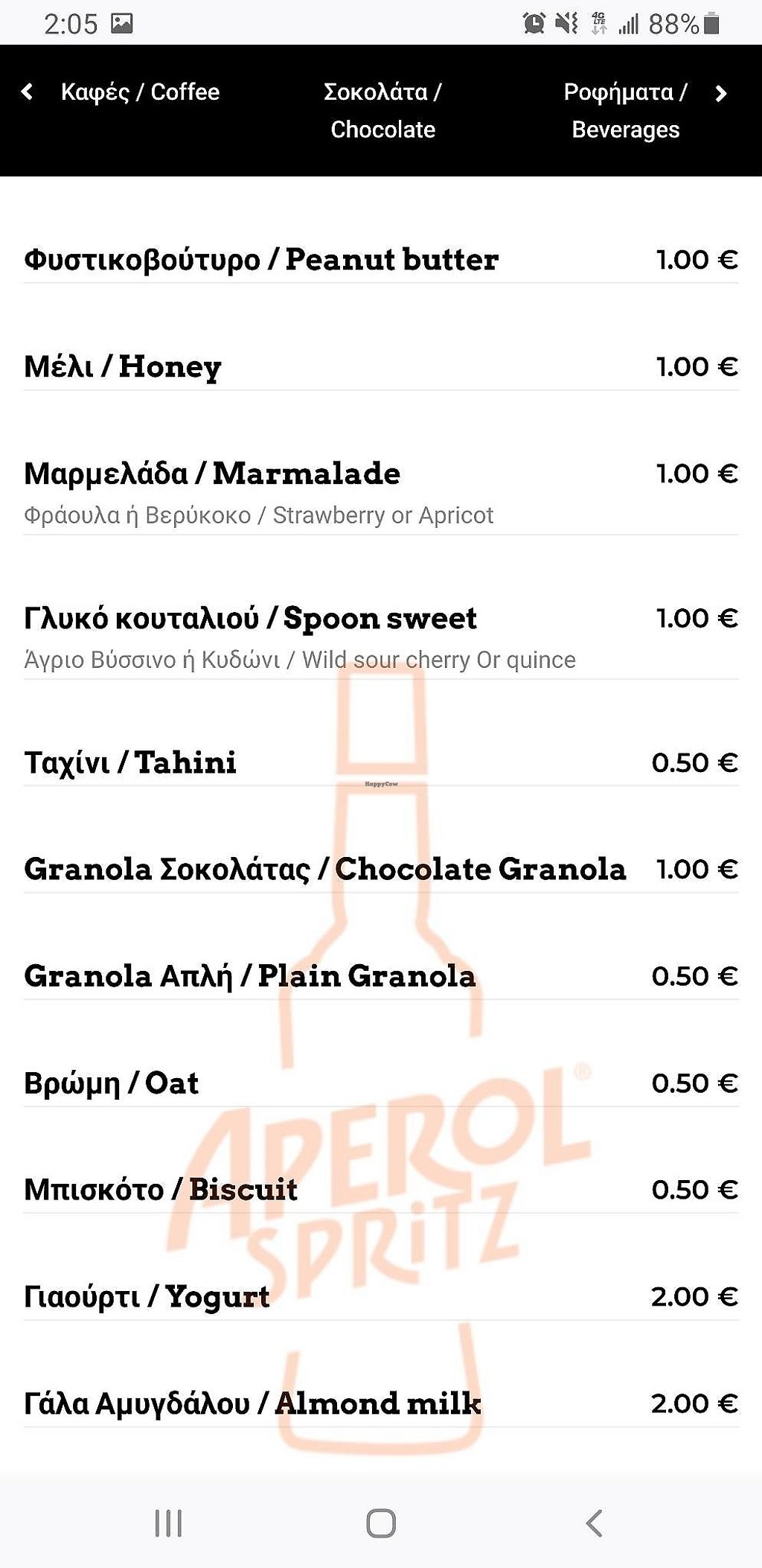
Task: Show next menu categories arrow
Action: (720, 93)
